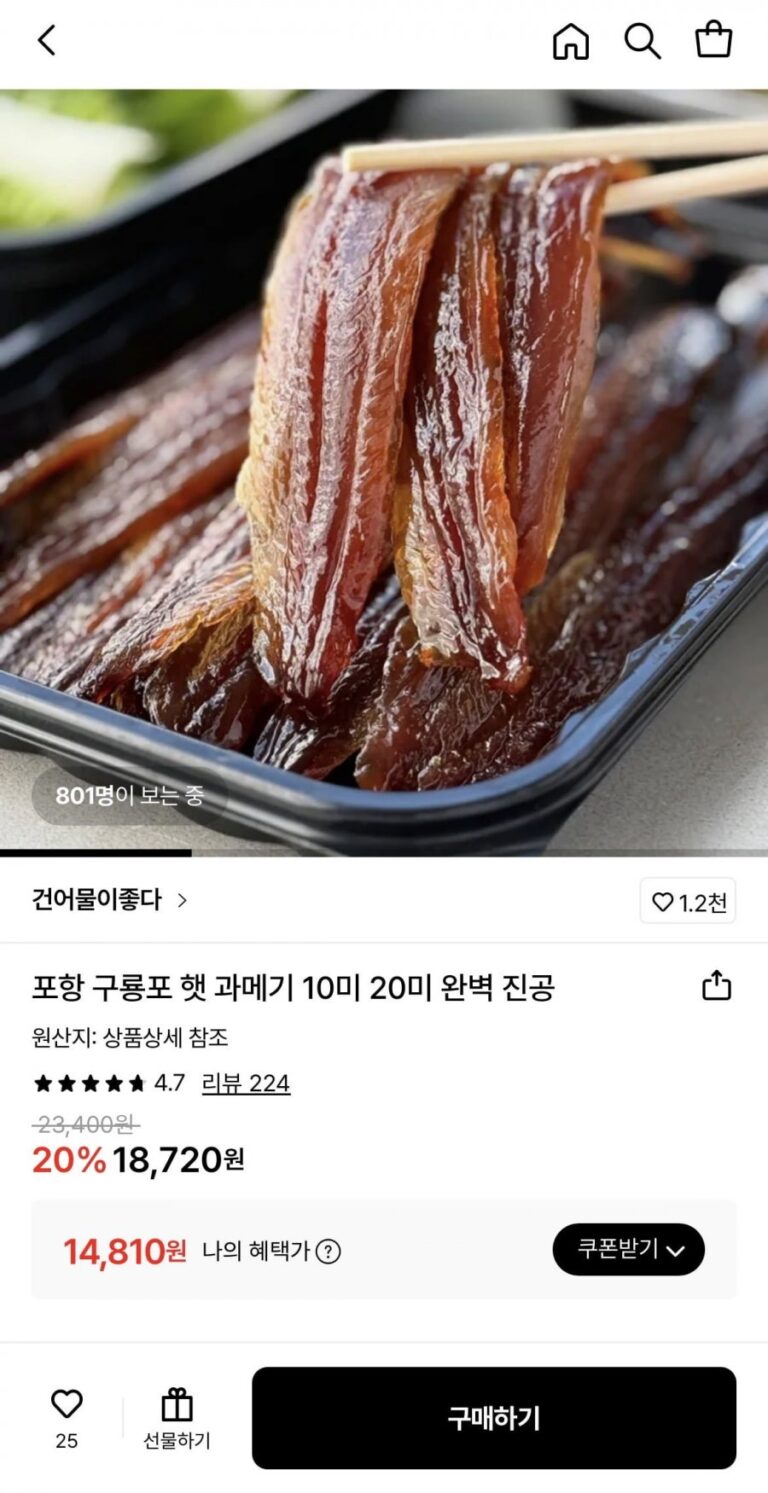Open the 리뷰 224 reviews link
The image size is (768, 1493).
(246, 1083)
